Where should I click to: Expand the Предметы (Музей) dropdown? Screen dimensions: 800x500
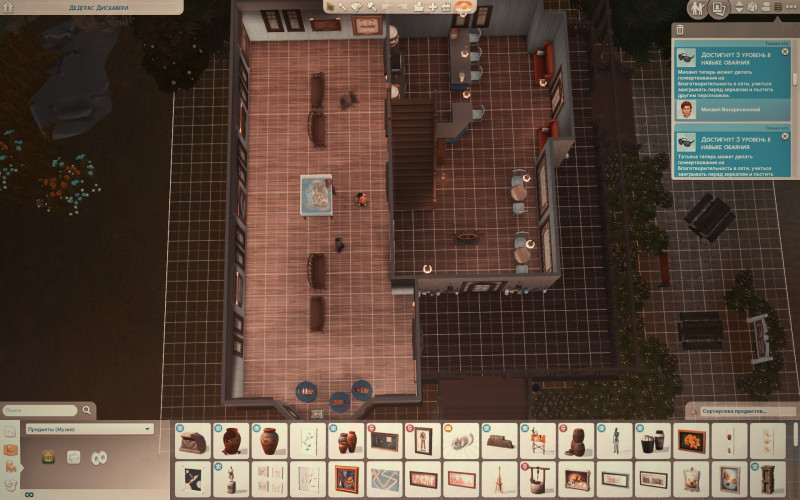click(x=90, y=429)
